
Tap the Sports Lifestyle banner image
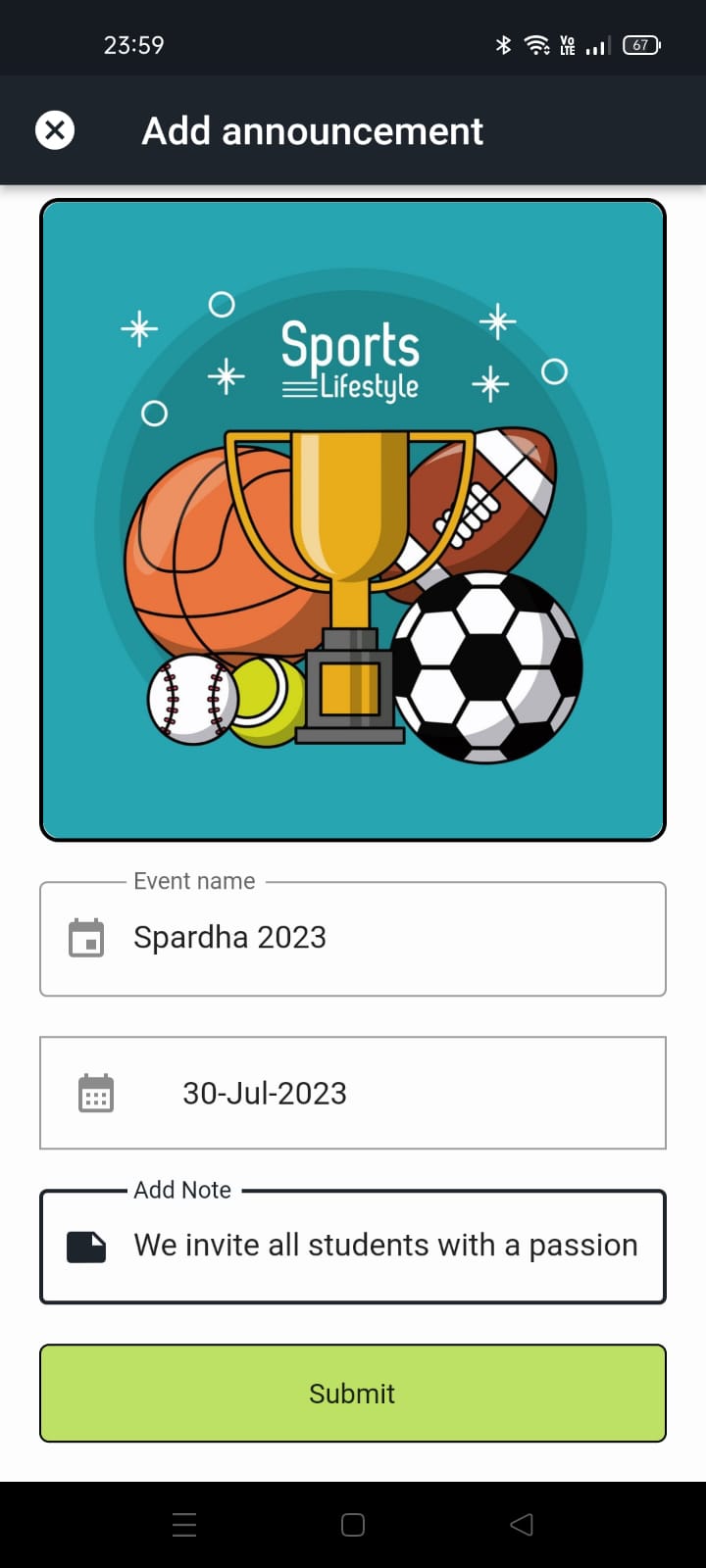352,519
